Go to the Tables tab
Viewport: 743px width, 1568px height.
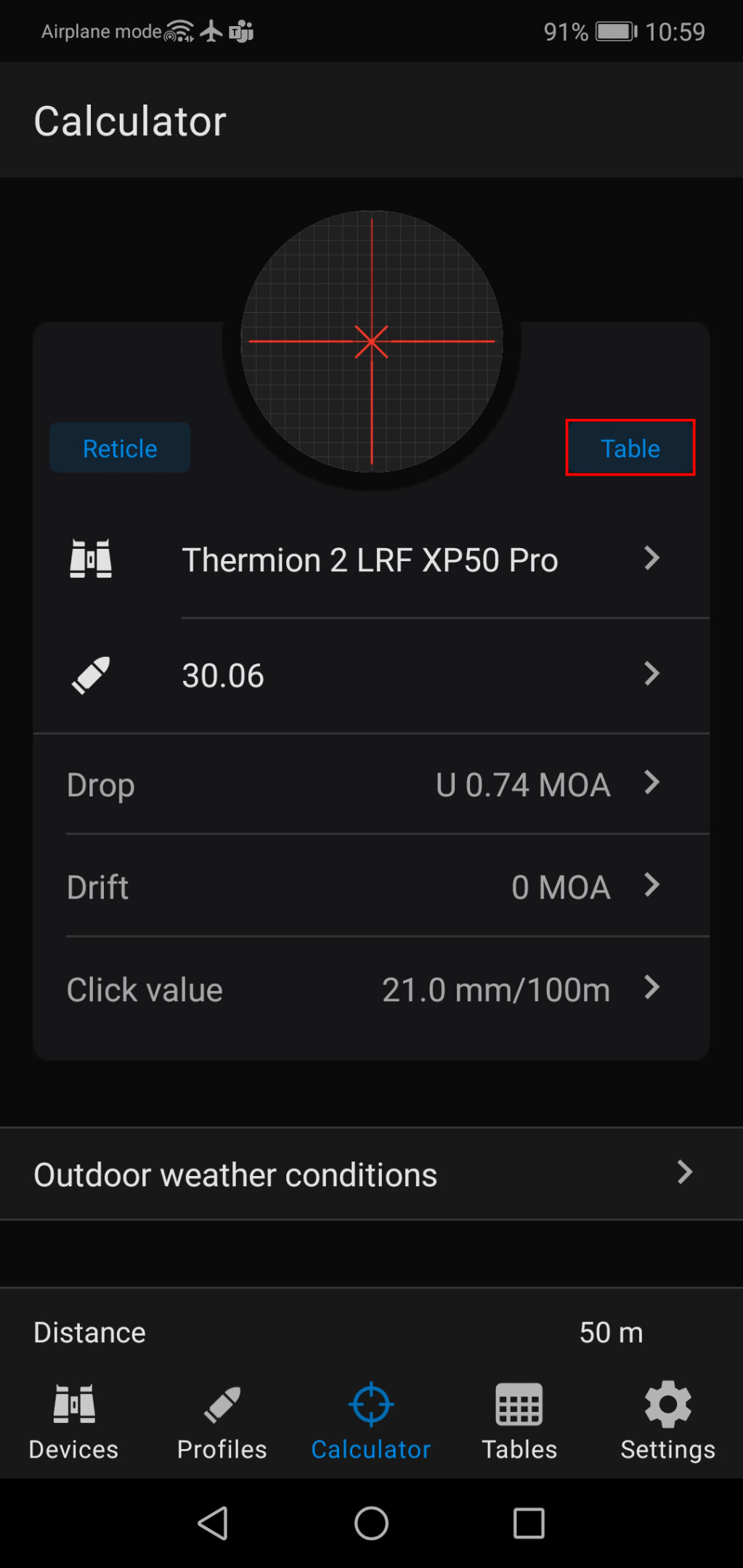[x=519, y=1421]
